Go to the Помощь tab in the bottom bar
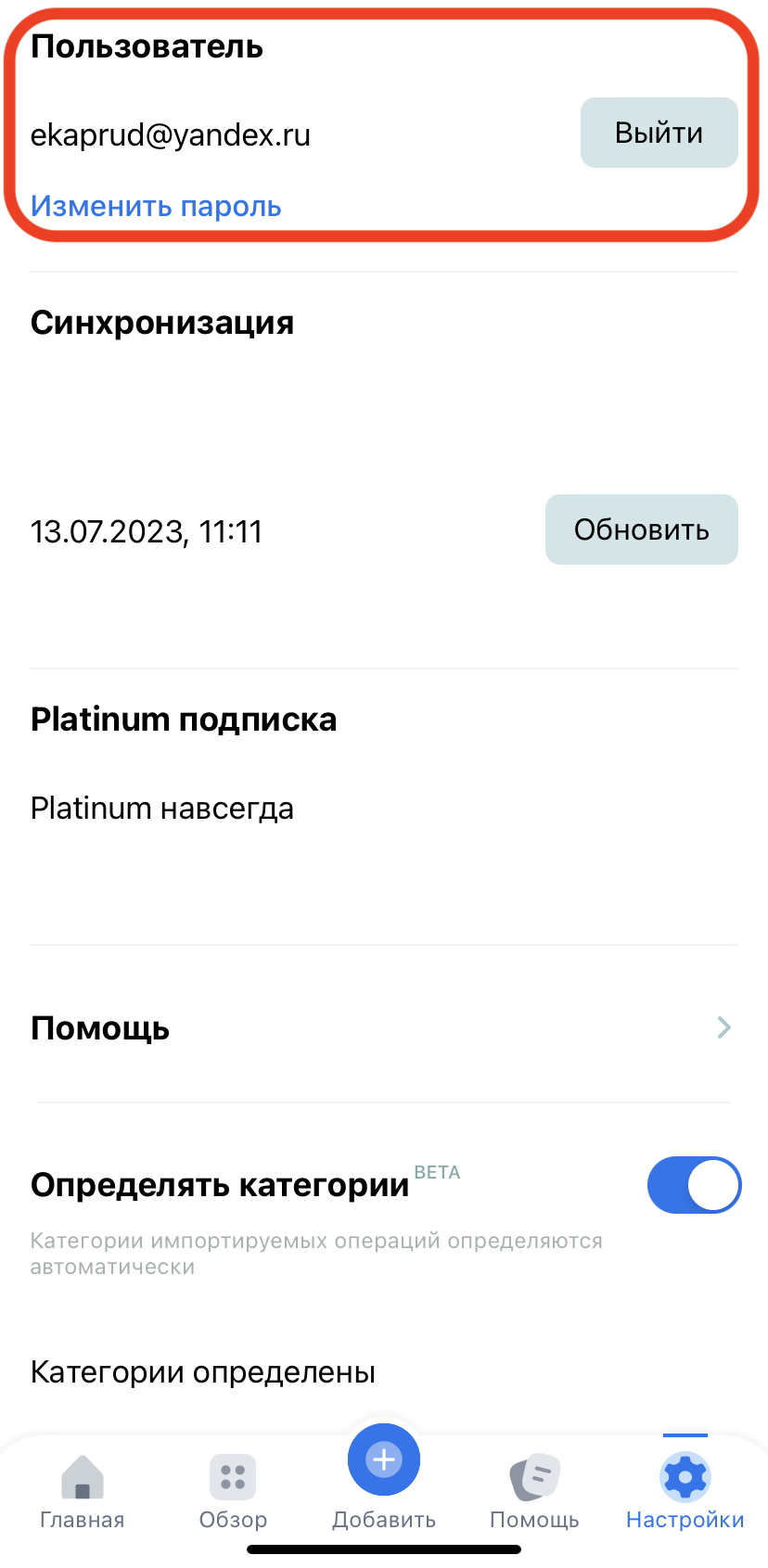This screenshot has height=1568, width=768. (x=534, y=1491)
